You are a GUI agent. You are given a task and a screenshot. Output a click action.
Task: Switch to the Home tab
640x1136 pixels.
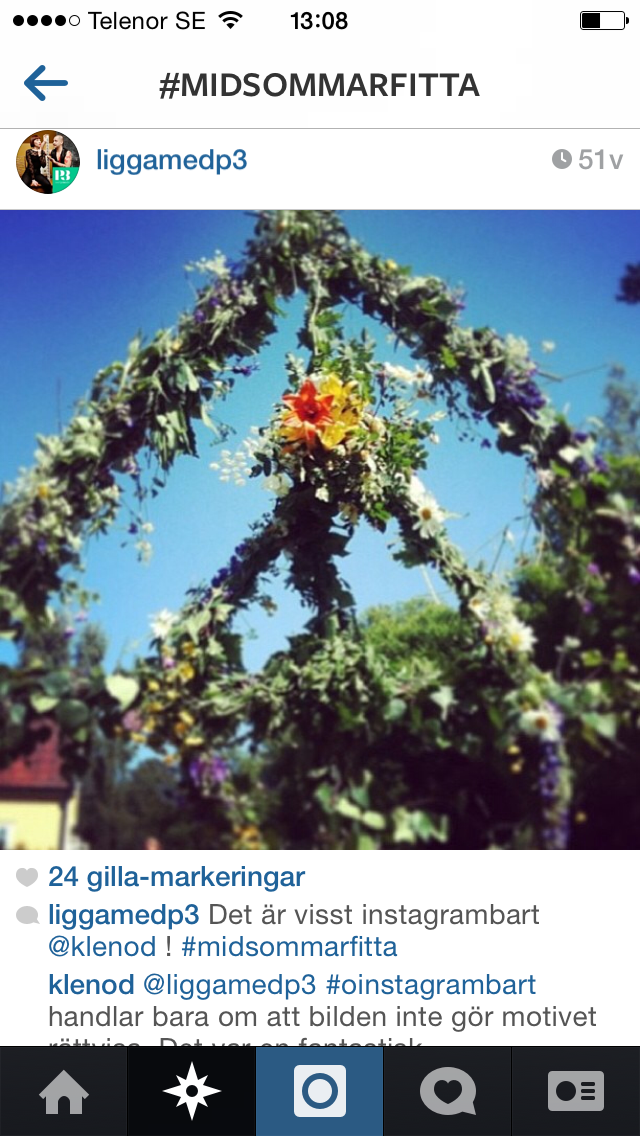coord(64,1092)
